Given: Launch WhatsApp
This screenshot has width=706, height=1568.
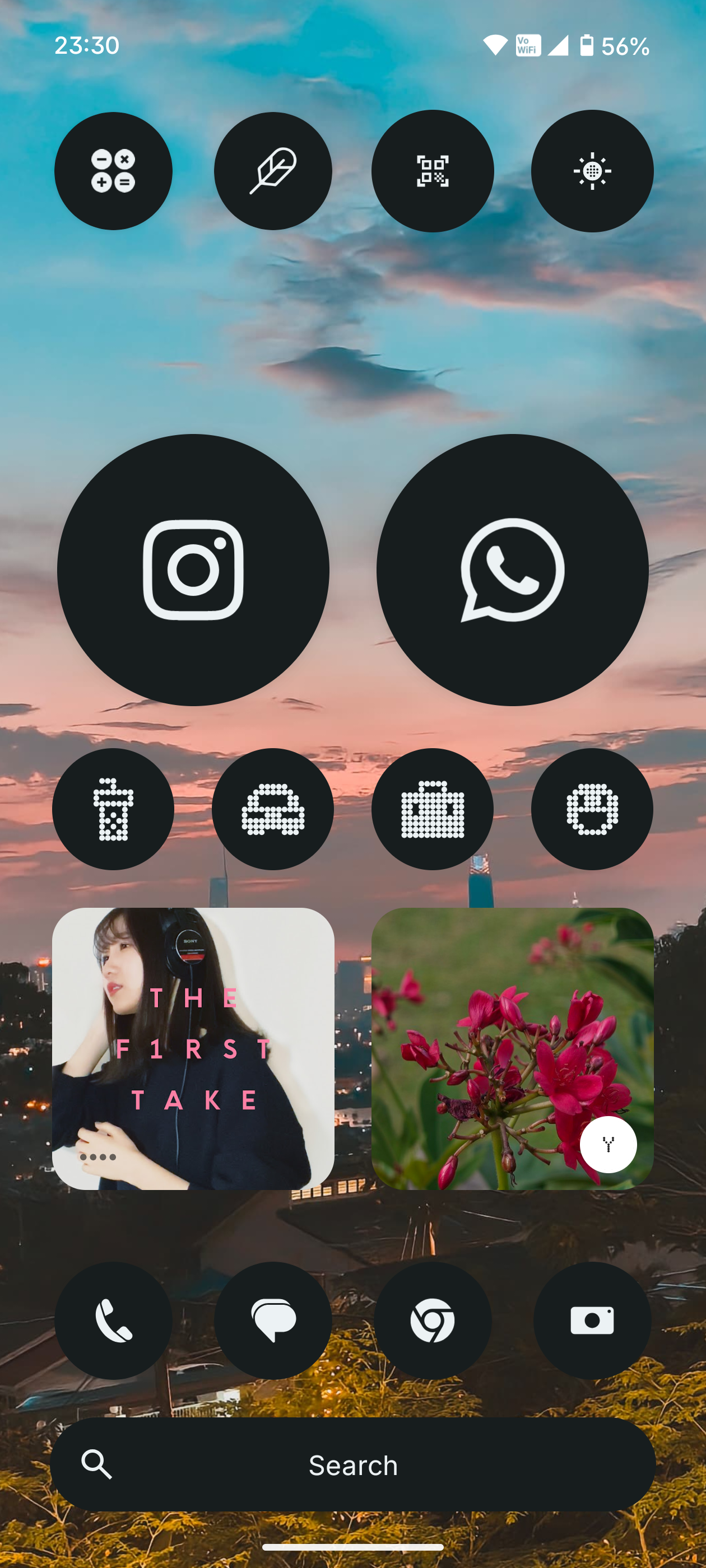Looking at the screenshot, I should coord(512,570).
